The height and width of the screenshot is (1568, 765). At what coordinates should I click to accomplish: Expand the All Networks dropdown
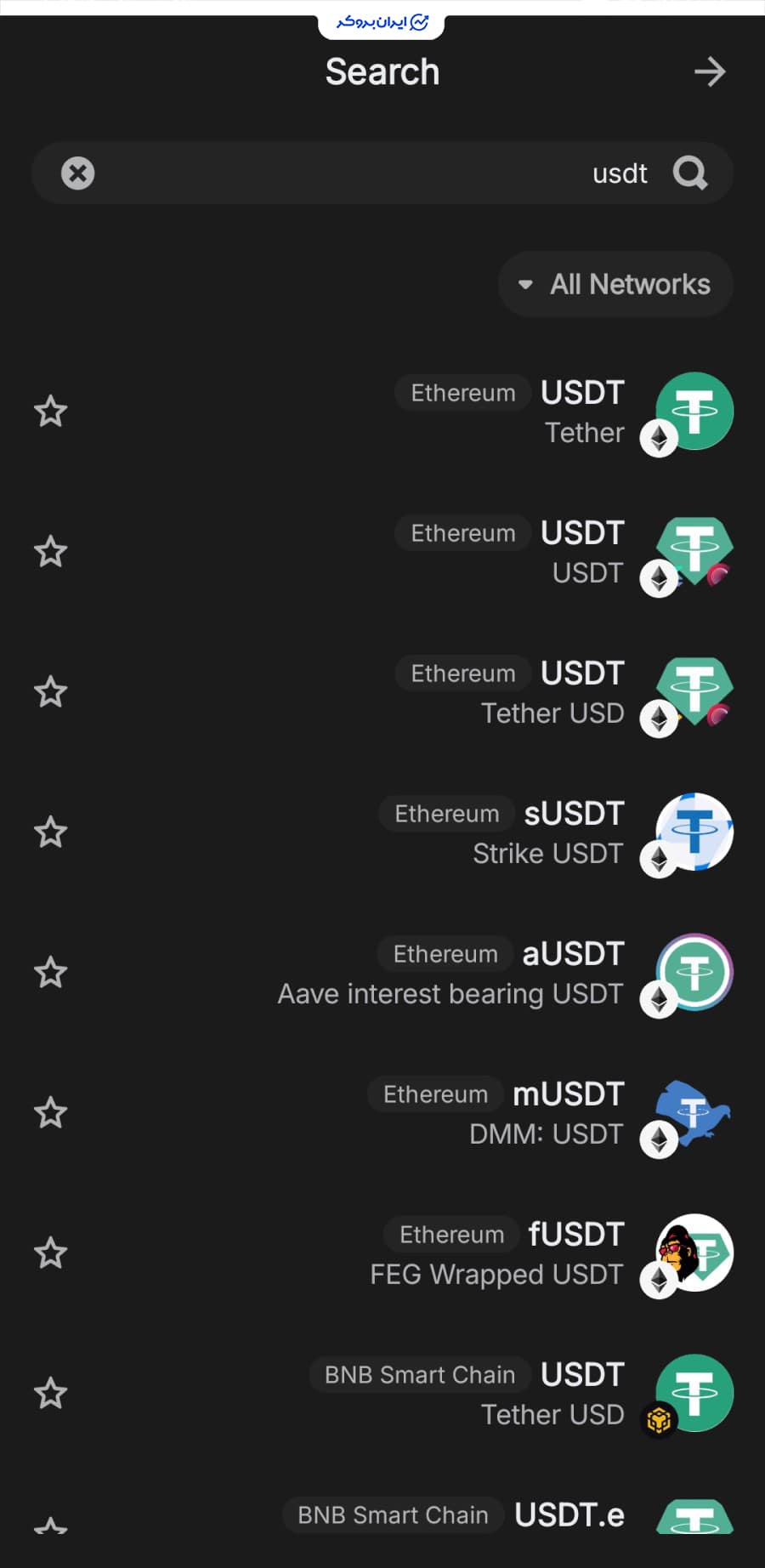[x=615, y=284]
